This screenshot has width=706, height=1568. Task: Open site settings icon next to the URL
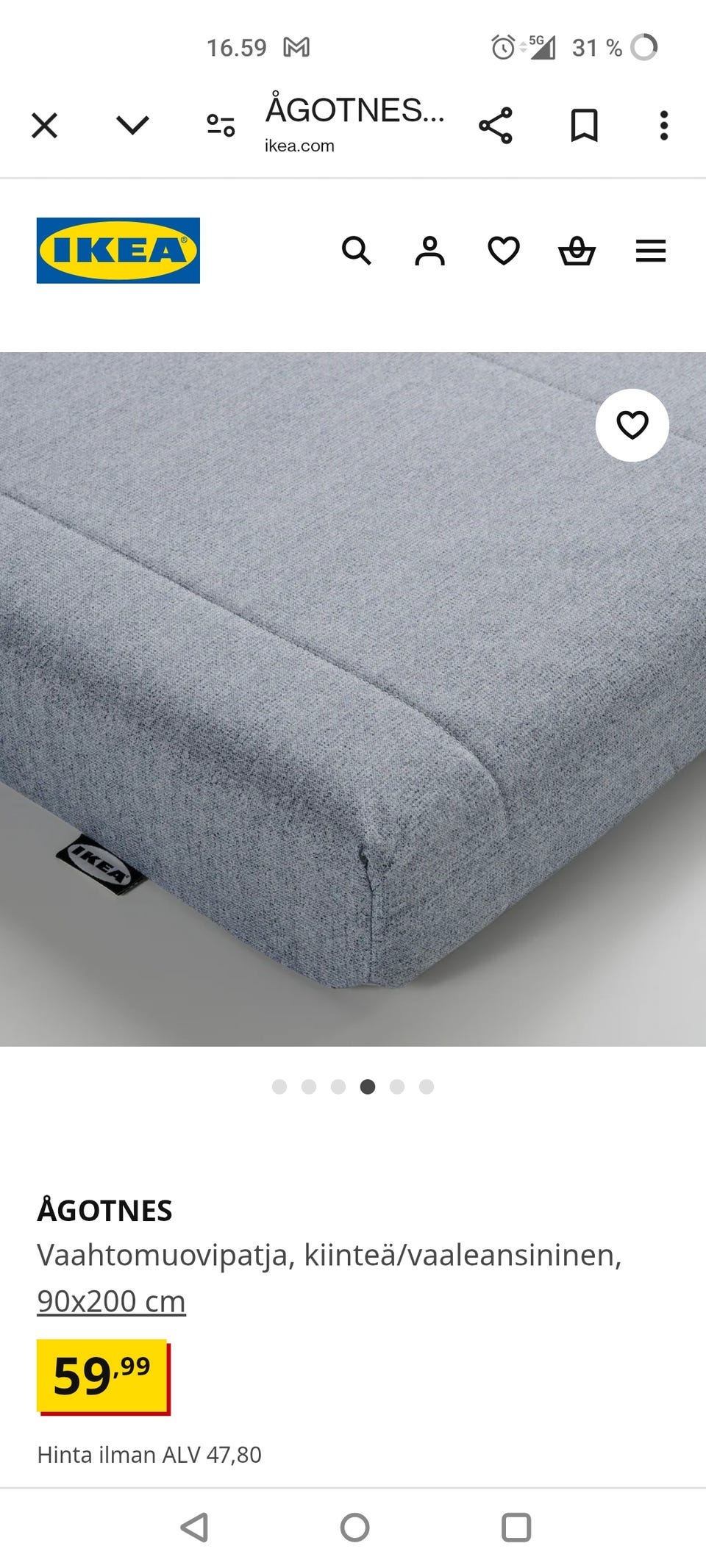point(221,126)
